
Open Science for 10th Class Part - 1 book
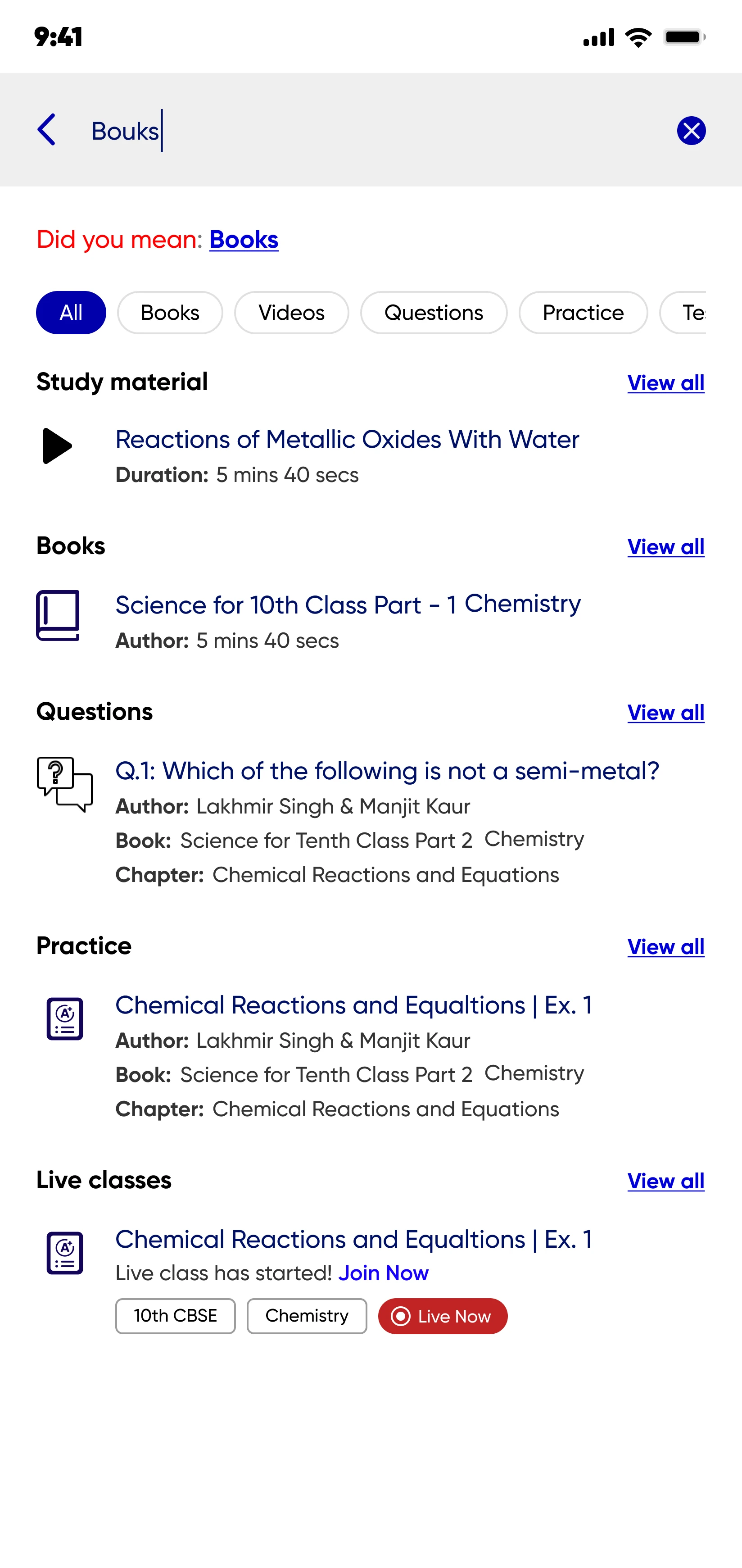pos(348,604)
